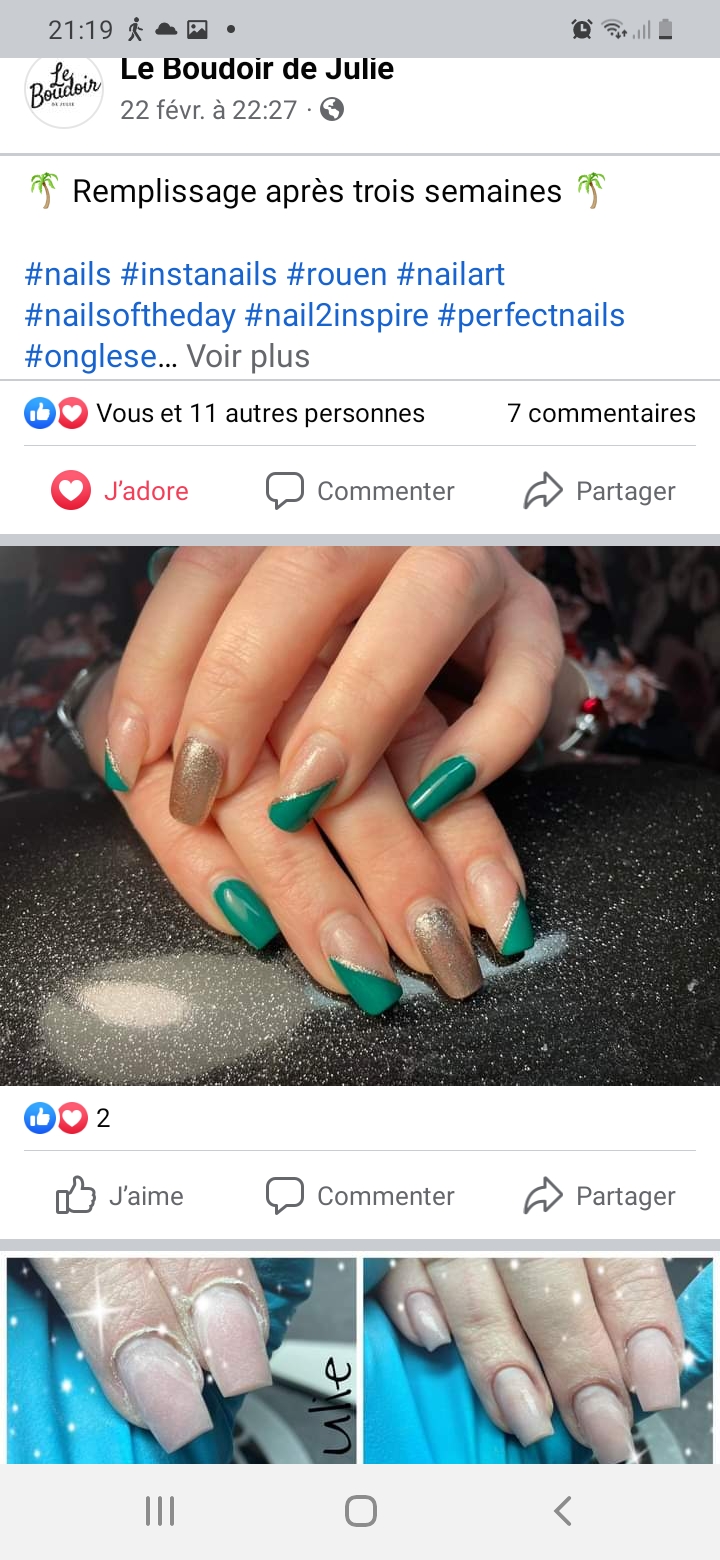Open the pink nails before-and-after photo
The width and height of the screenshot is (720, 1560).
[x=180, y=1360]
